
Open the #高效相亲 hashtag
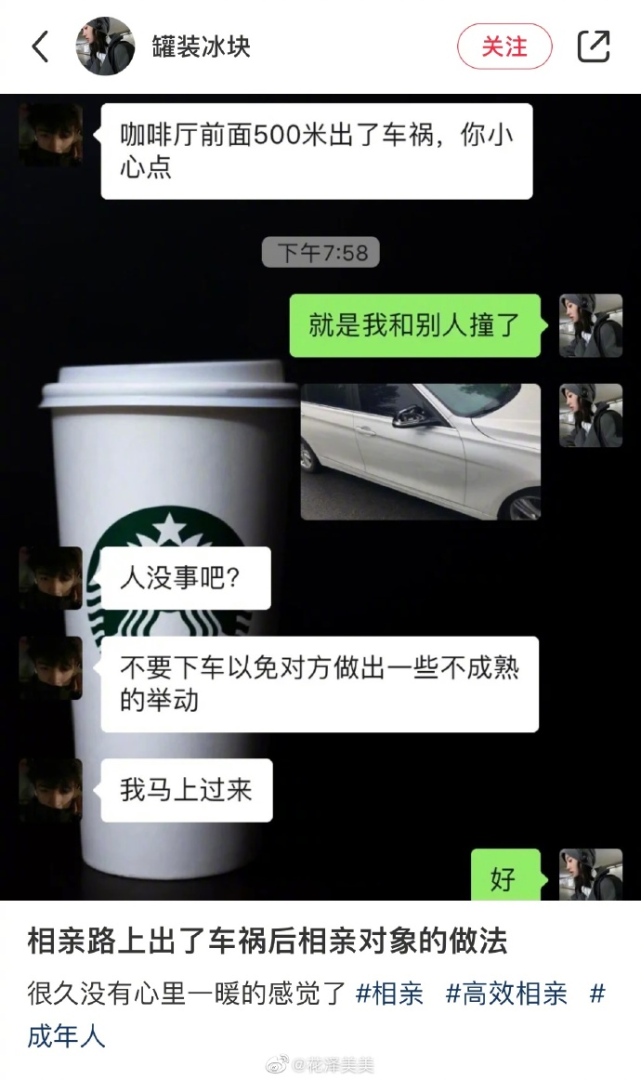click(x=506, y=993)
